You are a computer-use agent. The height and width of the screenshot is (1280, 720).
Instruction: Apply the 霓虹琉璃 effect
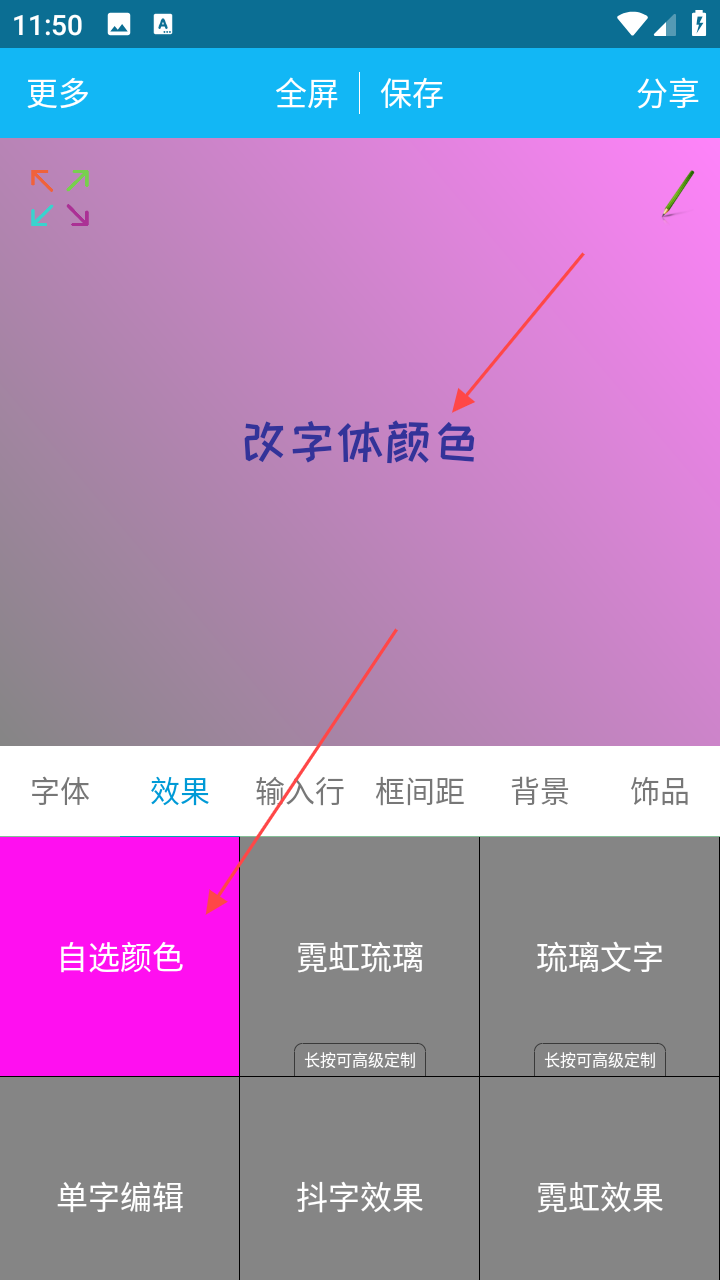[x=360, y=957]
